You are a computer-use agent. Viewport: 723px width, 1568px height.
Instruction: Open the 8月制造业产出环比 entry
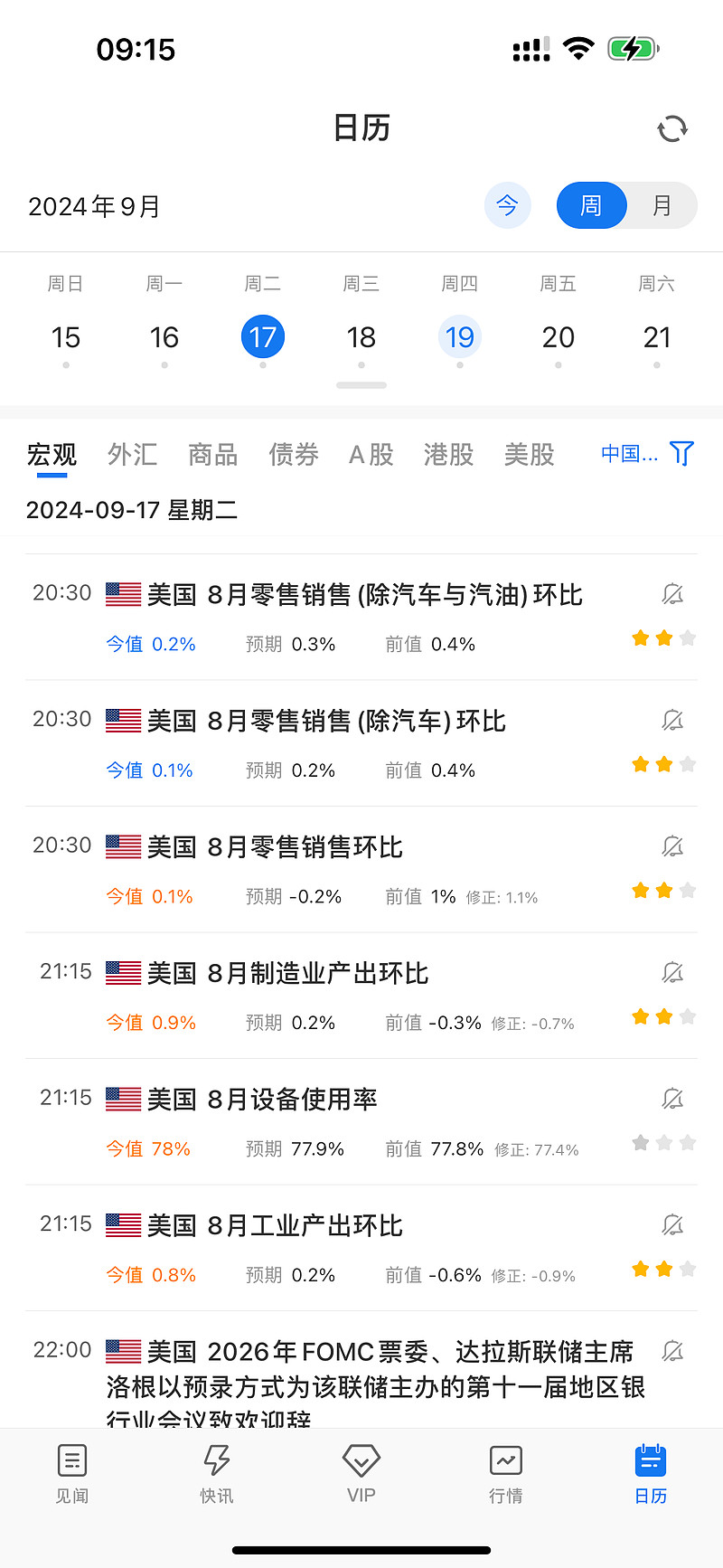pos(361,996)
